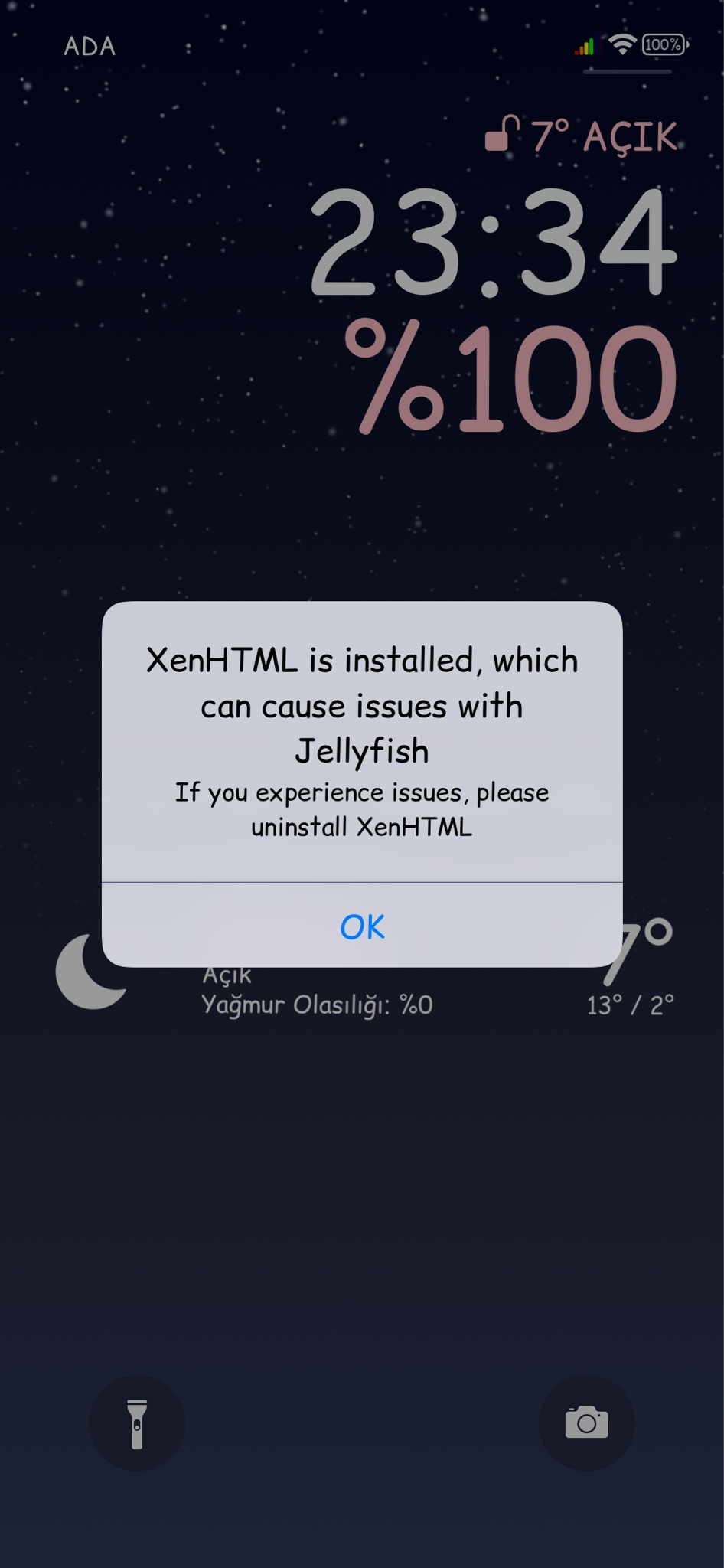Viewport: 724px width, 1568px height.
Task: Open the camera from lock screen
Action: pyautogui.click(x=586, y=1423)
